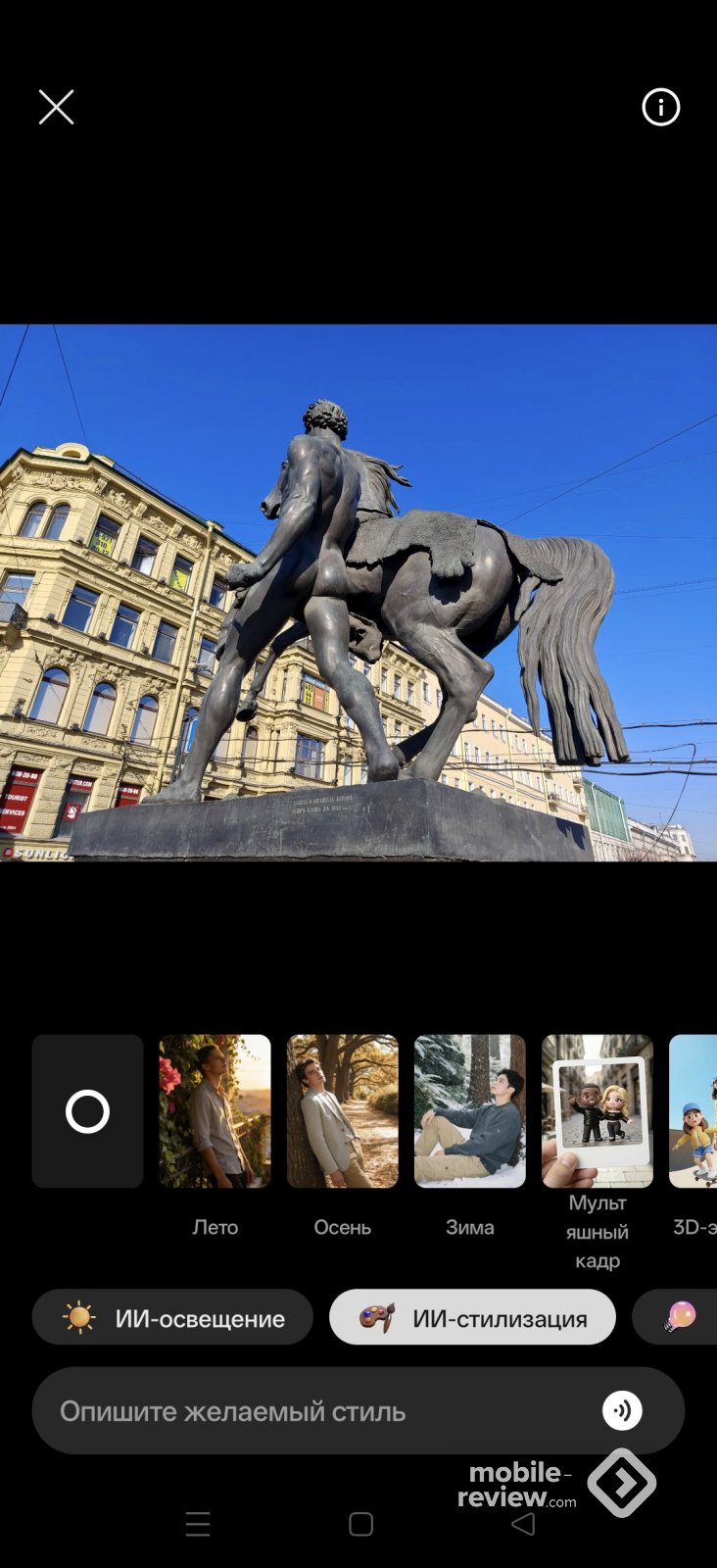This screenshot has width=717, height=1568.
Task: Apply the Лето style
Action: pyautogui.click(x=215, y=1111)
